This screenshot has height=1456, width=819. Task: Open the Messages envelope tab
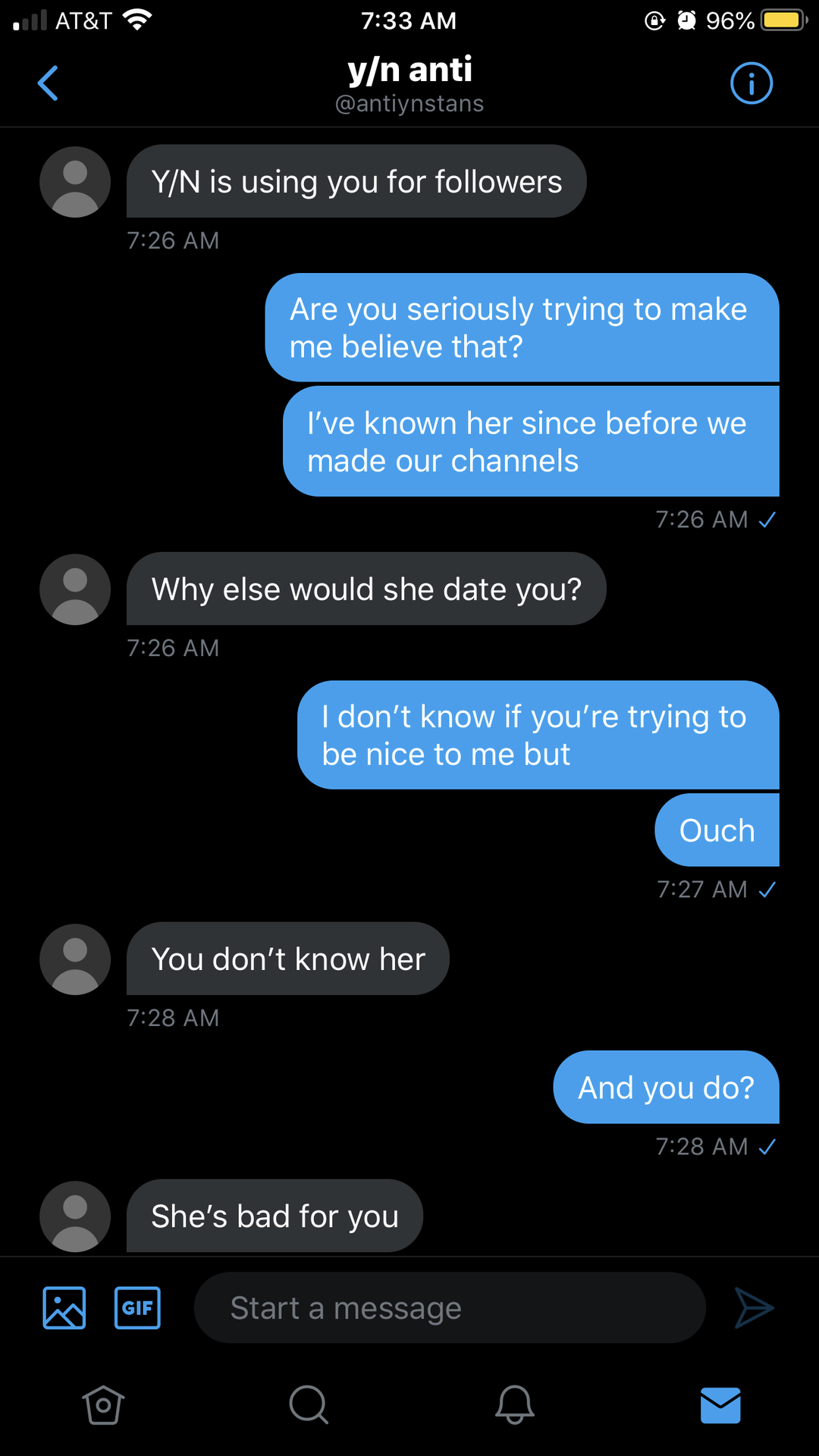(x=720, y=1405)
